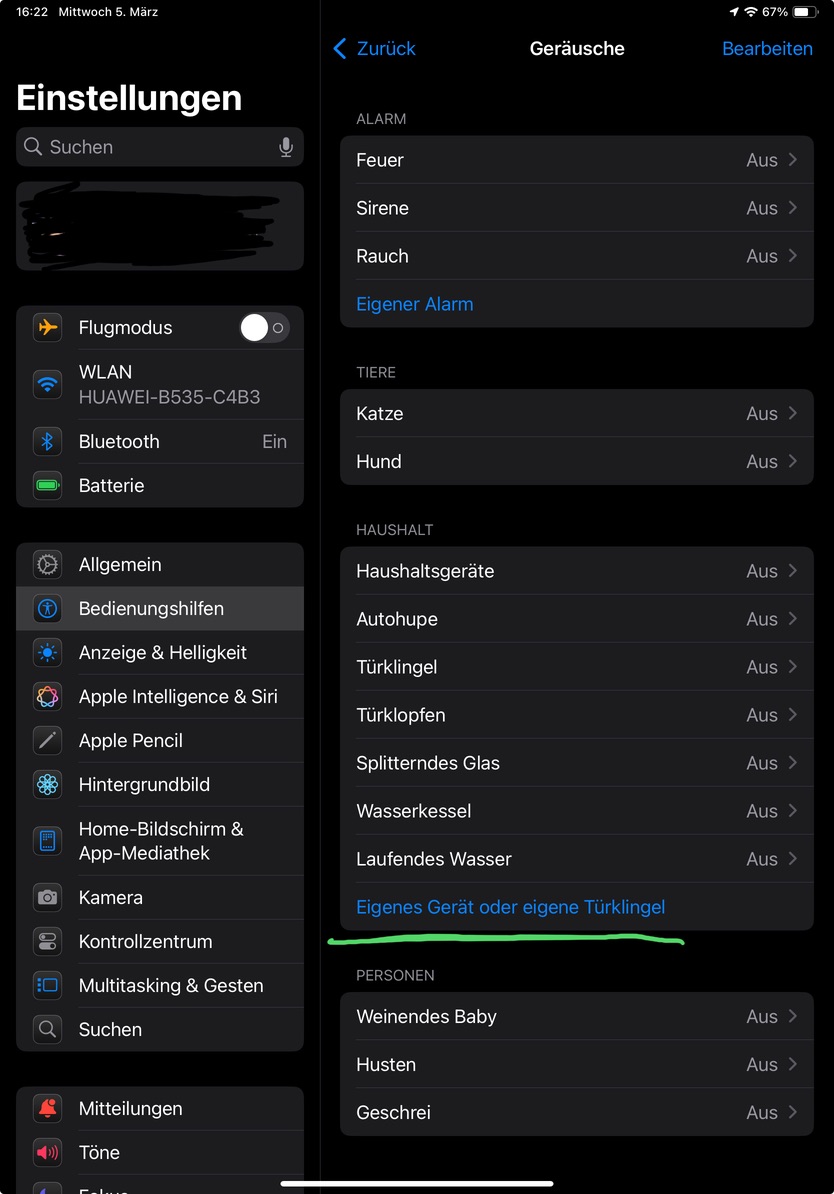Select the Sirene sound row
Viewport: 834px width, 1194px height.
pos(576,208)
